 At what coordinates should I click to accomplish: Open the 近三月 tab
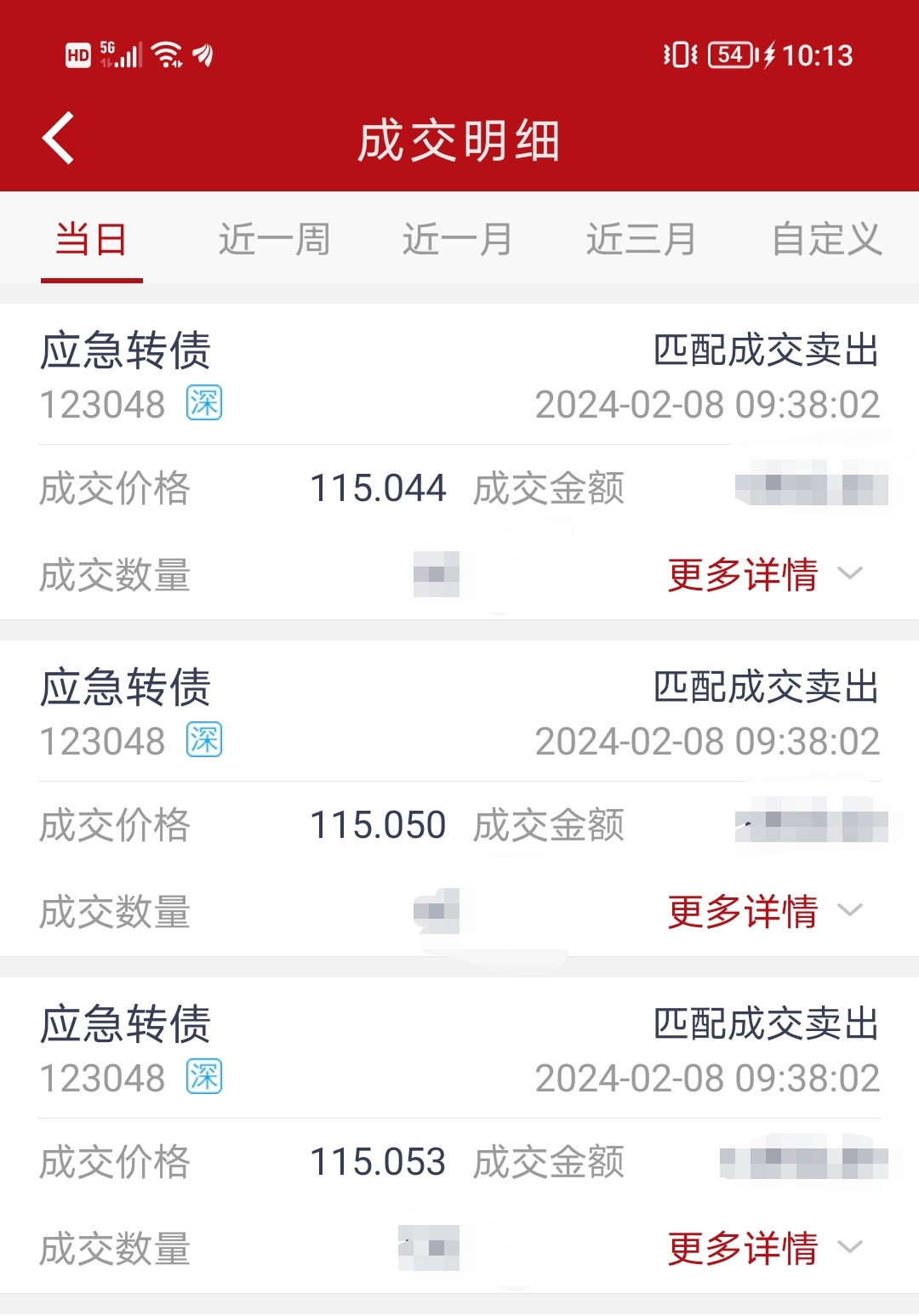click(642, 239)
